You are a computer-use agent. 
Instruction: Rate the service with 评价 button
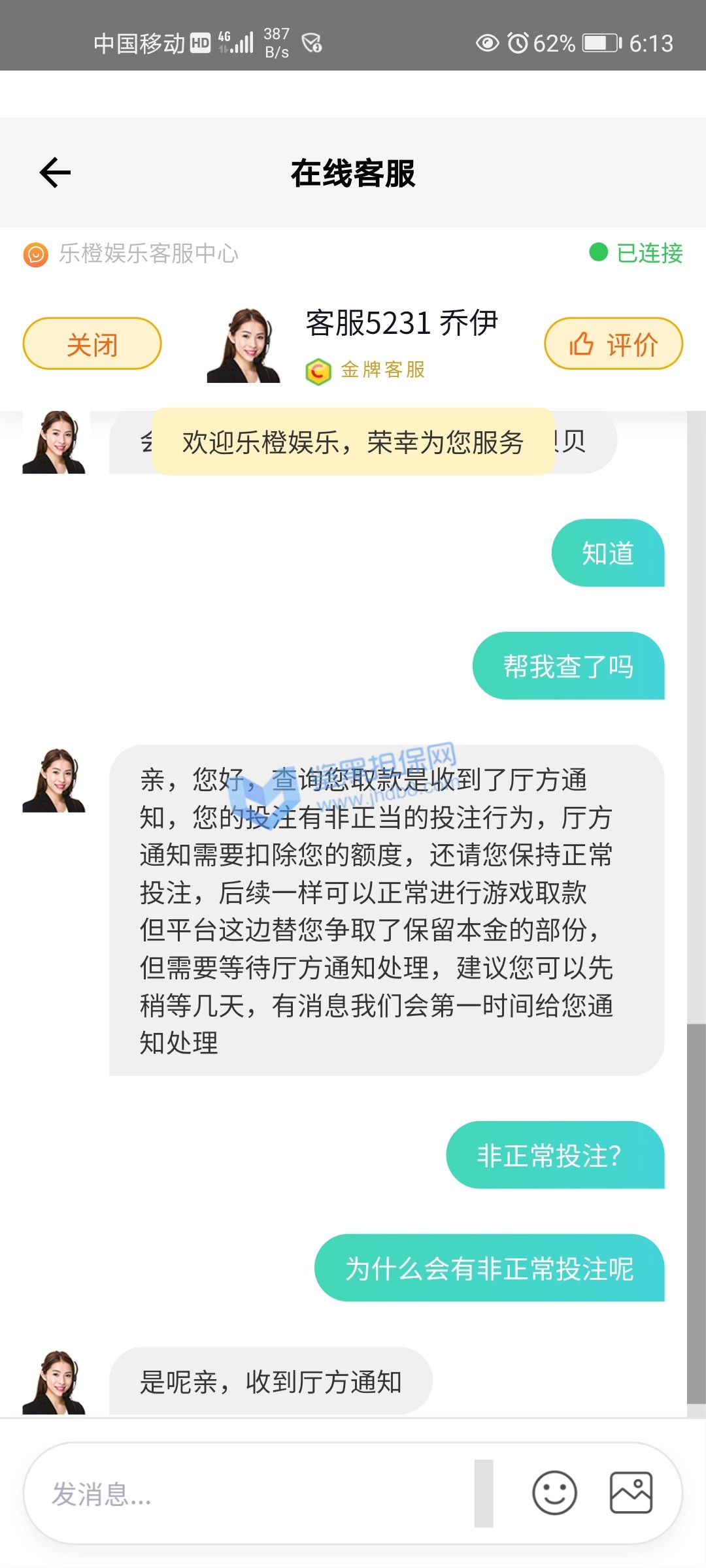tap(613, 344)
